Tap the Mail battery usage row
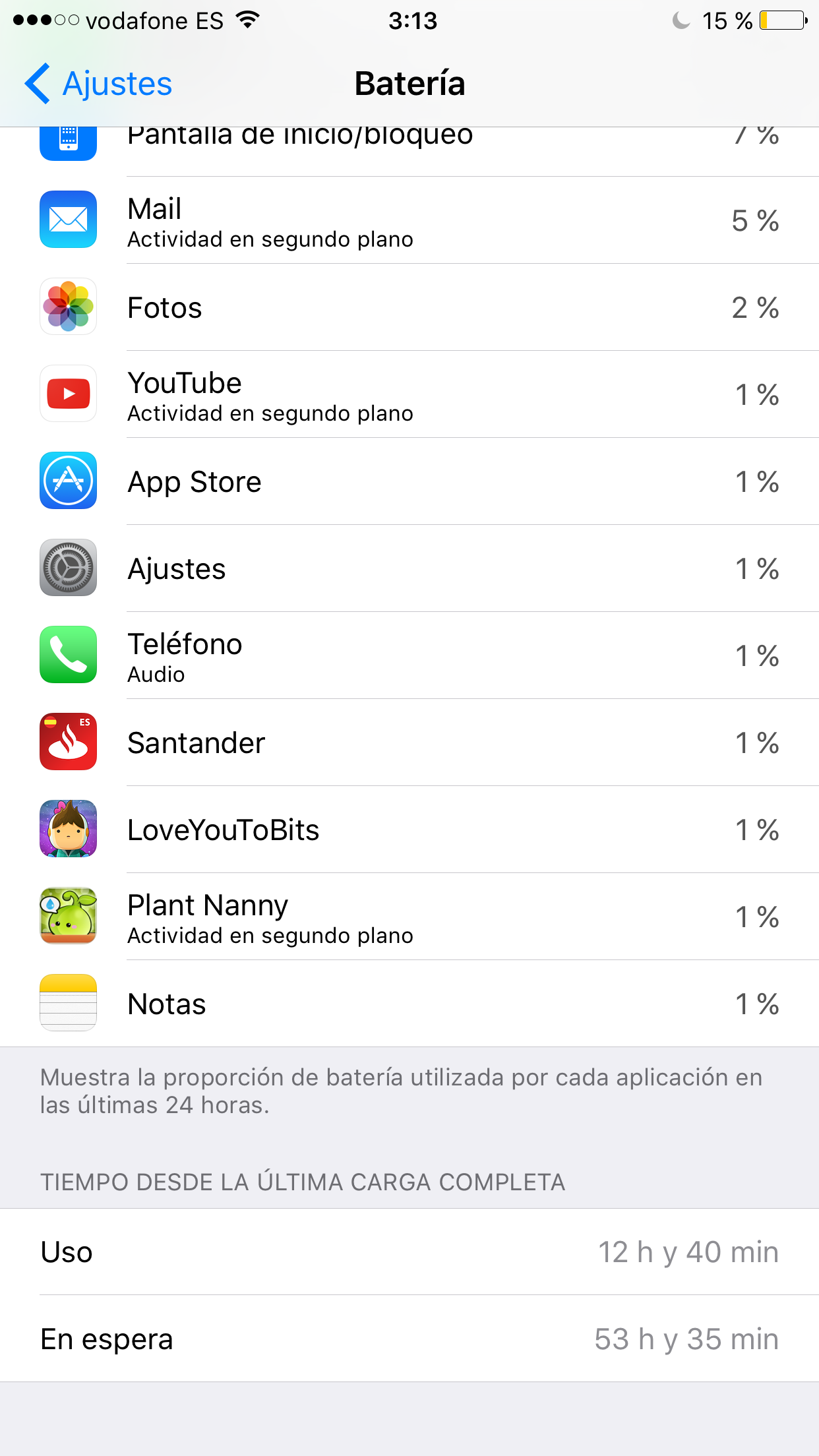The height and width of the screenshot is (1456, 819). click(409, 220)
